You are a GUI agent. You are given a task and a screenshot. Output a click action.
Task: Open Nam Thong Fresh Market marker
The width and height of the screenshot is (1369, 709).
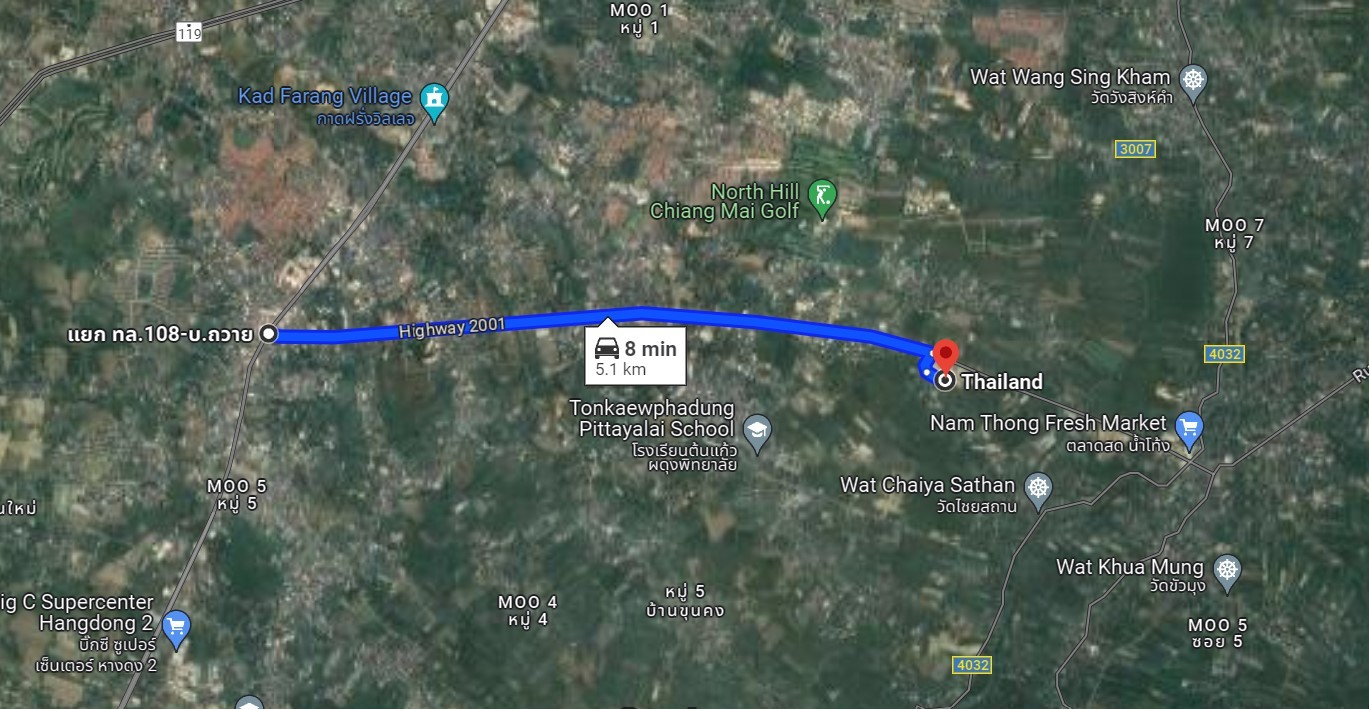tap(1188, 428)
